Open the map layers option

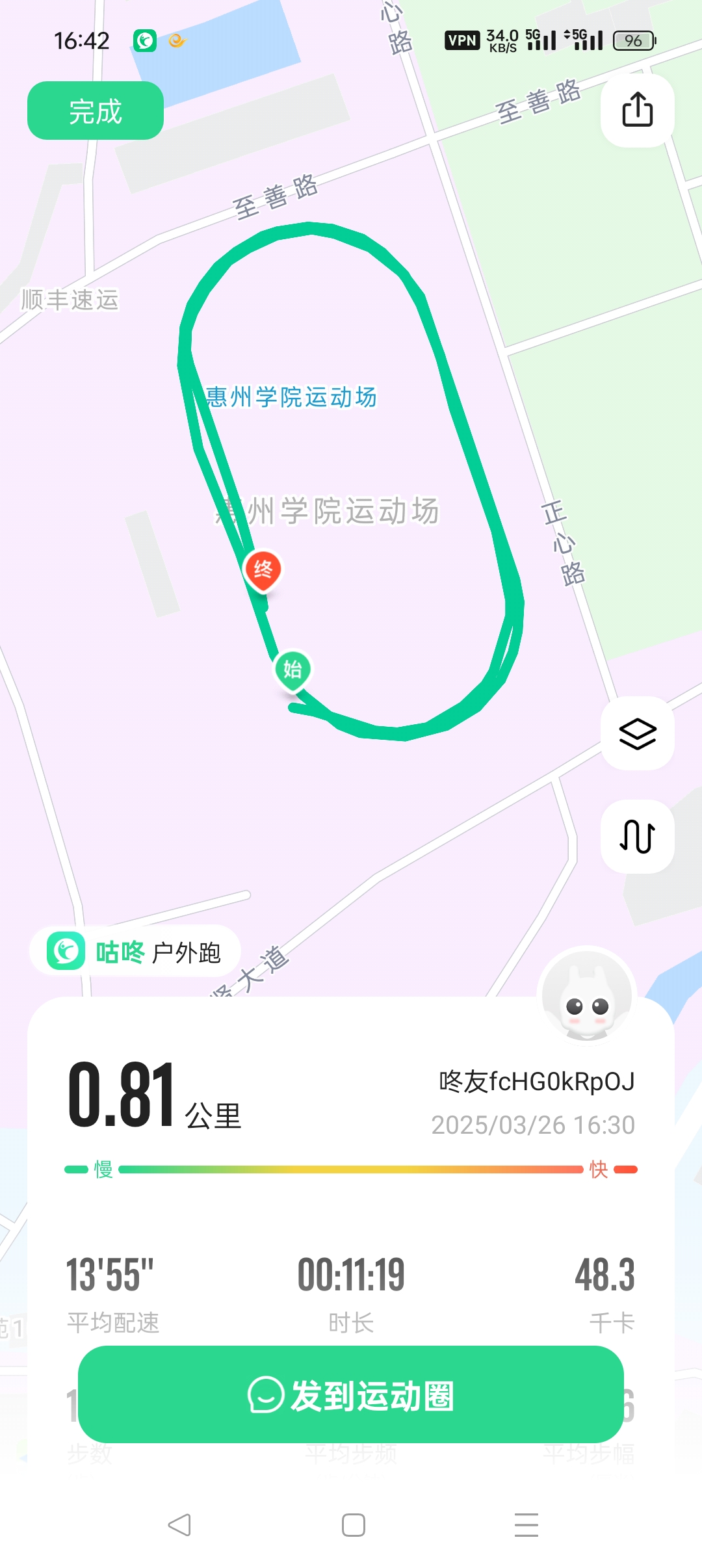point(637,733)
